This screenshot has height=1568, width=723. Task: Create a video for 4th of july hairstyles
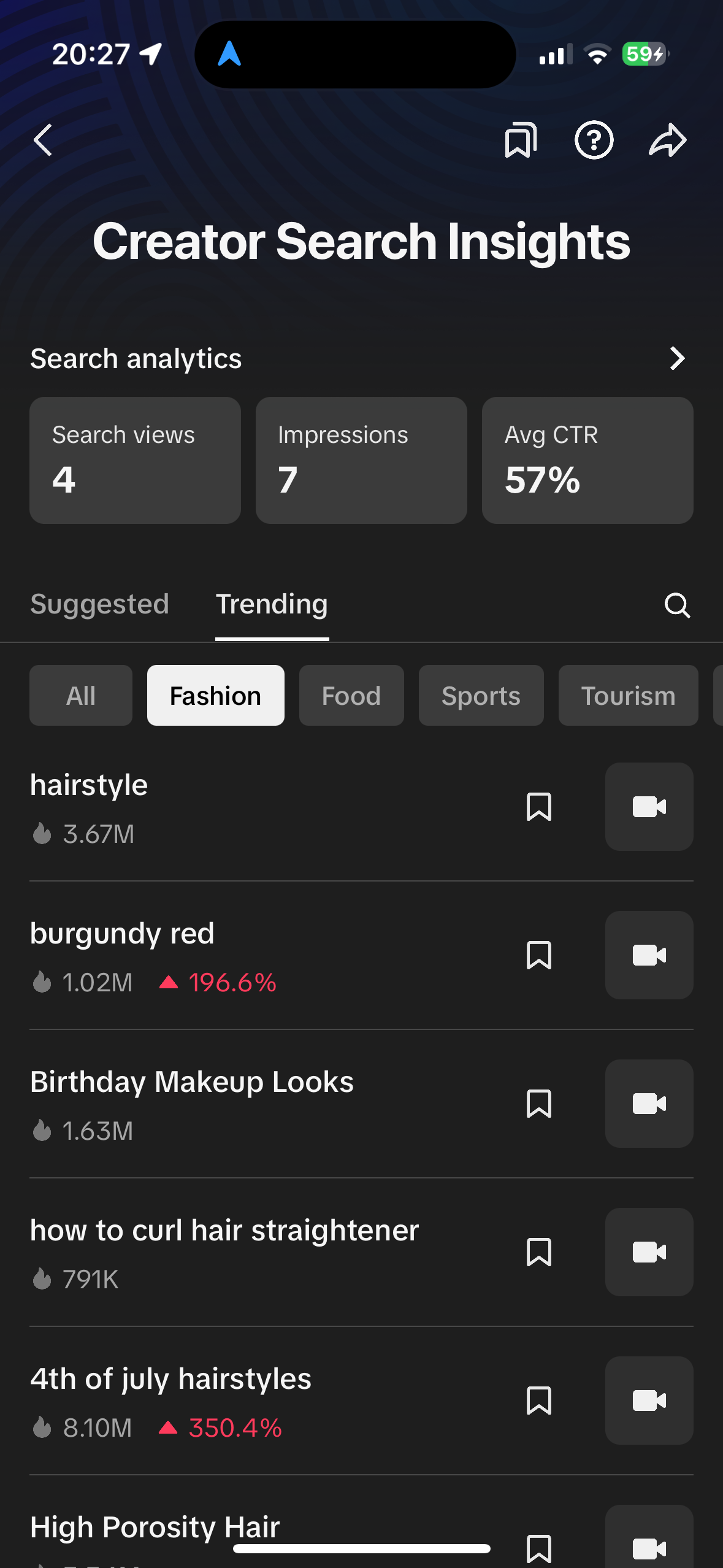649,1401
